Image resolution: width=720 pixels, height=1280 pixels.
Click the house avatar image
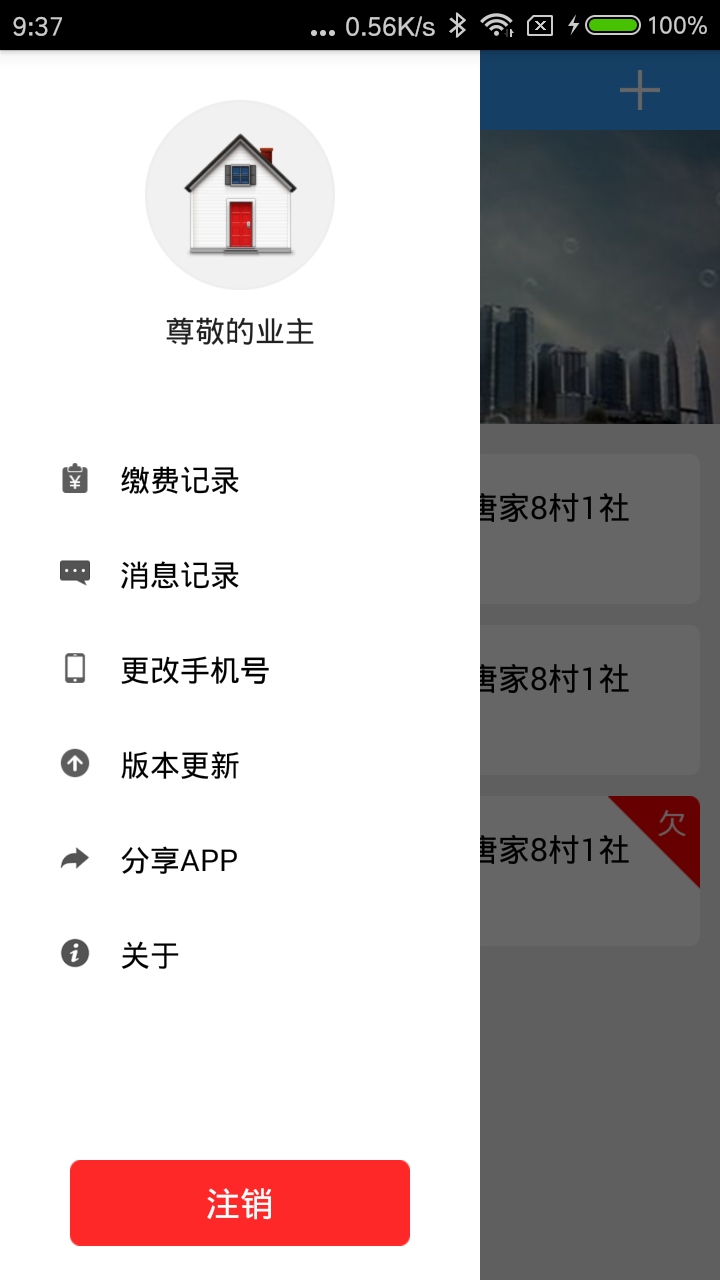(239, 194)
